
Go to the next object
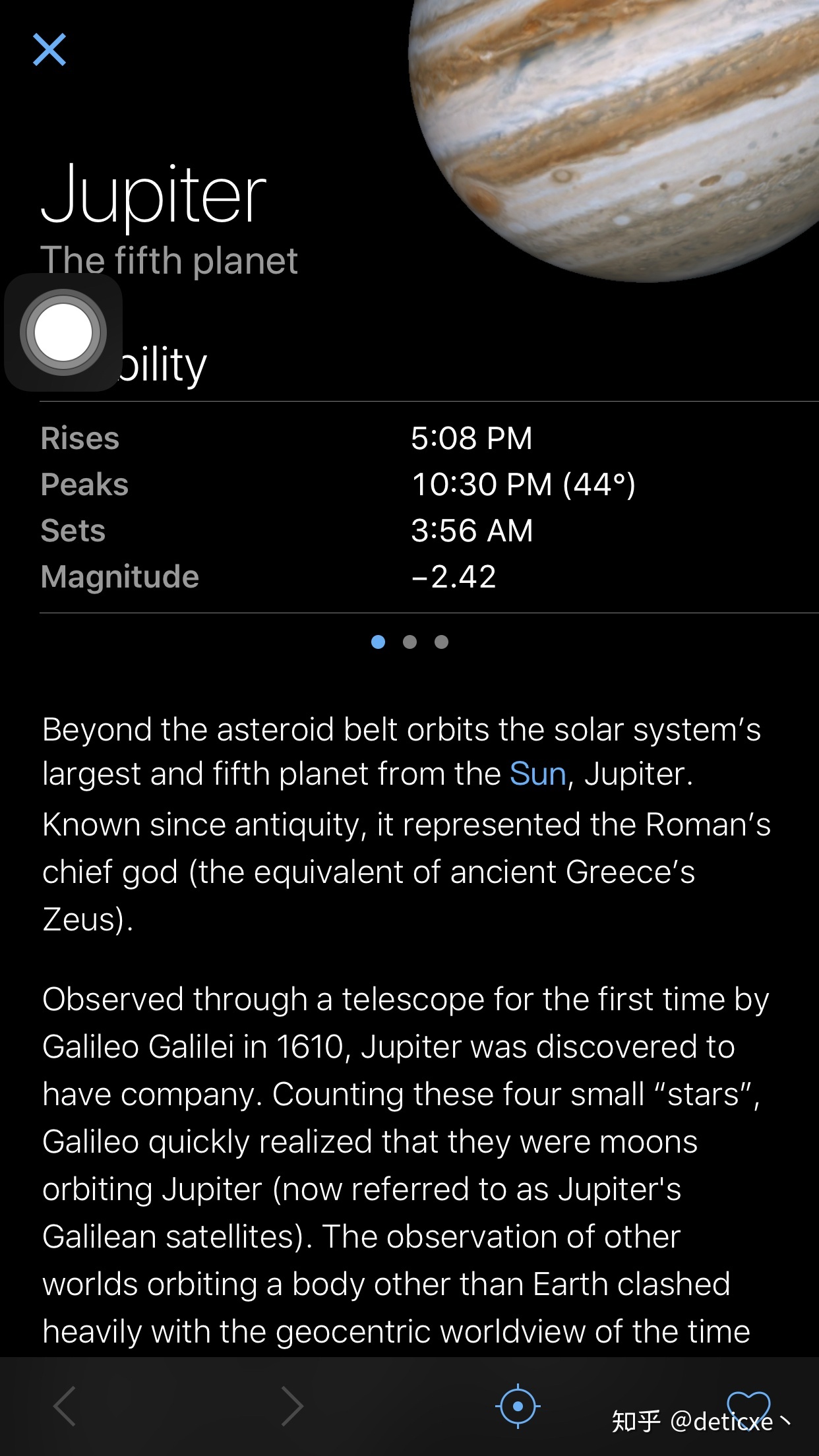pos(292,1406)
